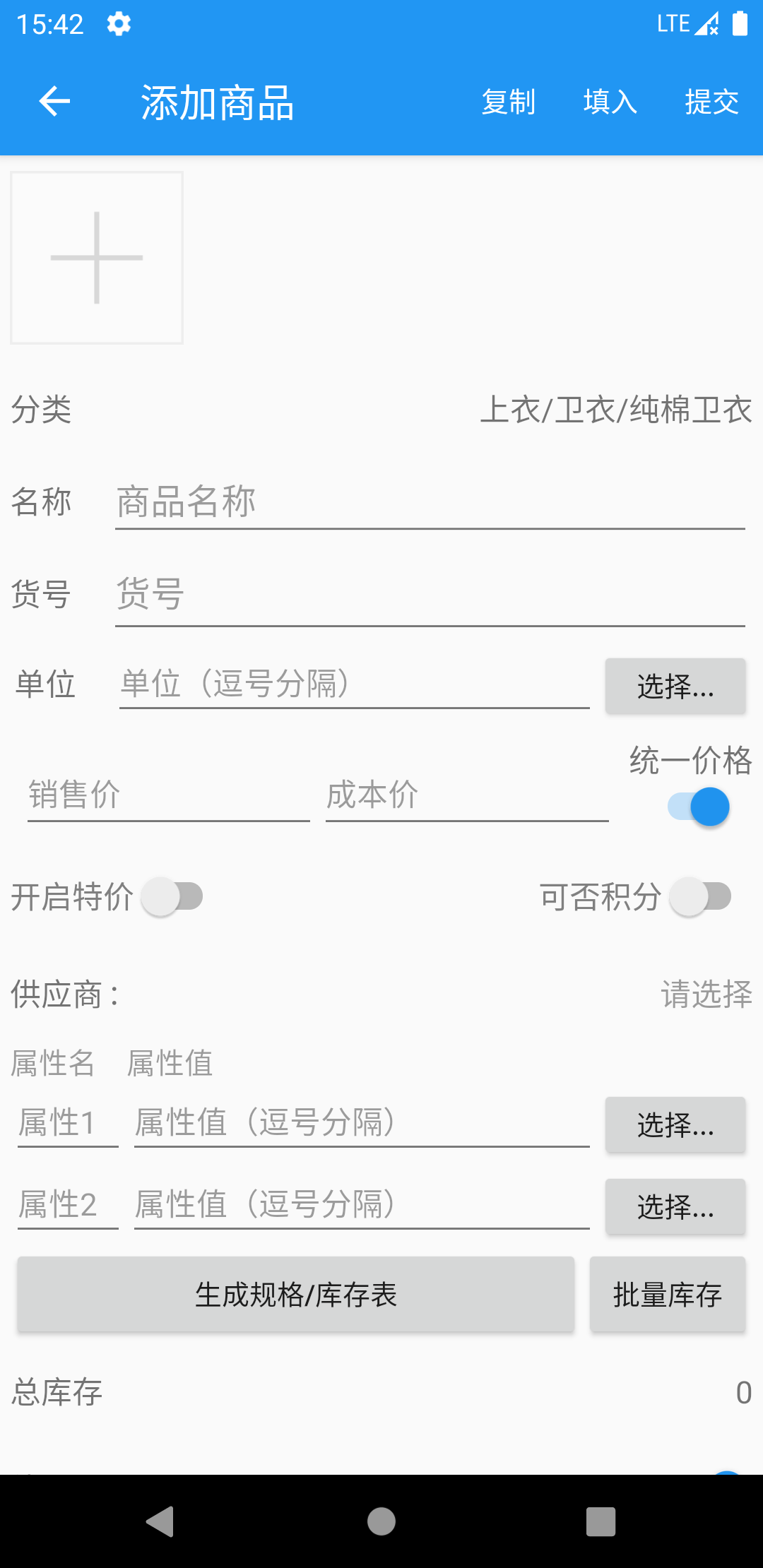Image resolution: width=763 pixels, height=1568 pixels.
Task: Tap 选择... in the 属性1 row
Action: click(675, 1124)
